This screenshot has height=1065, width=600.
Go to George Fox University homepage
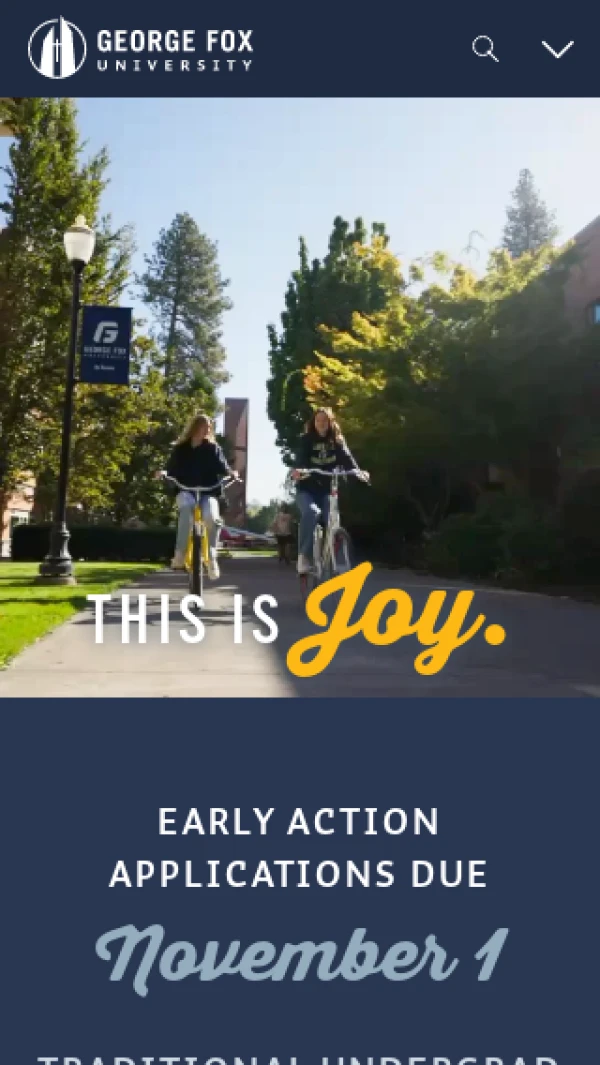(x=141, y=48)
